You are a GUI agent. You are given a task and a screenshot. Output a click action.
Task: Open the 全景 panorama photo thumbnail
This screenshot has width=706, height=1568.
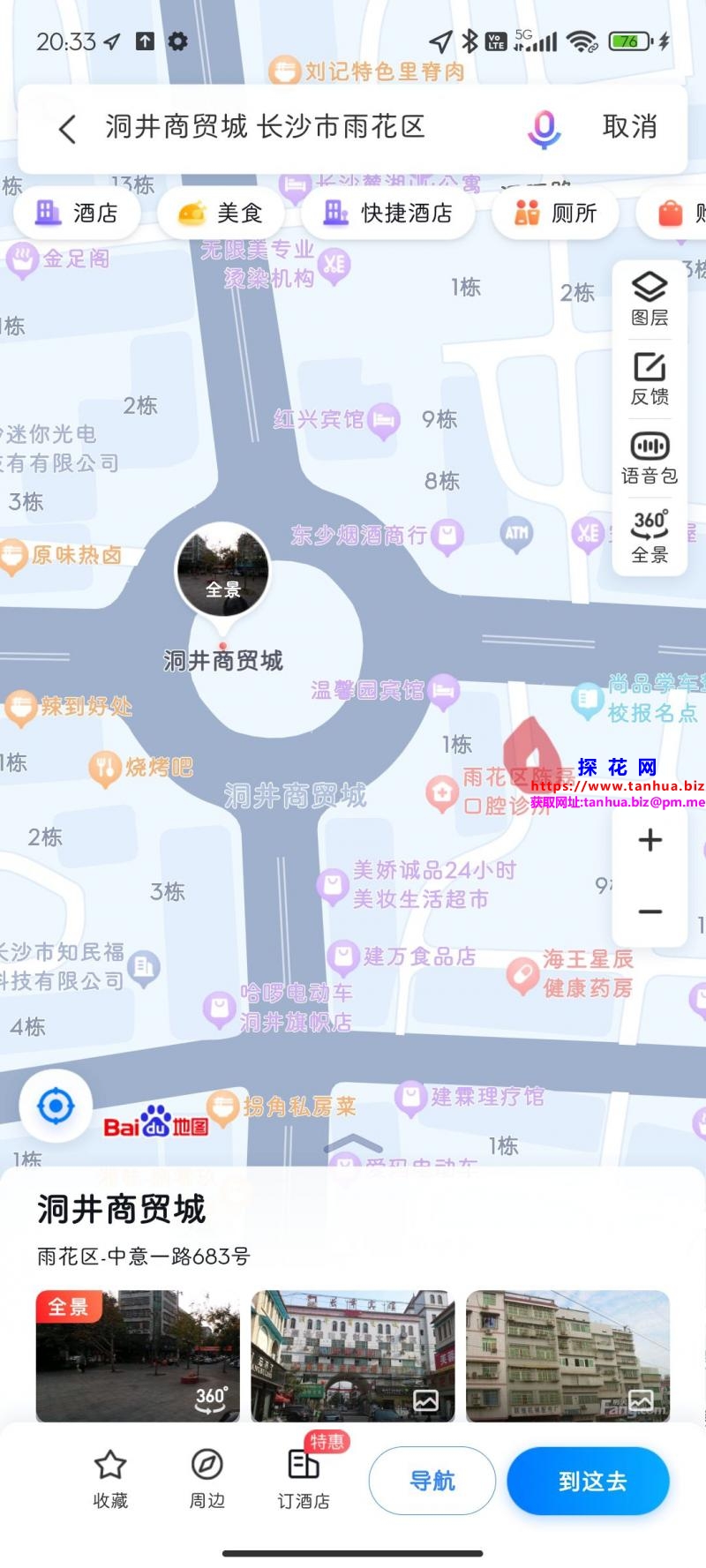138,1355
